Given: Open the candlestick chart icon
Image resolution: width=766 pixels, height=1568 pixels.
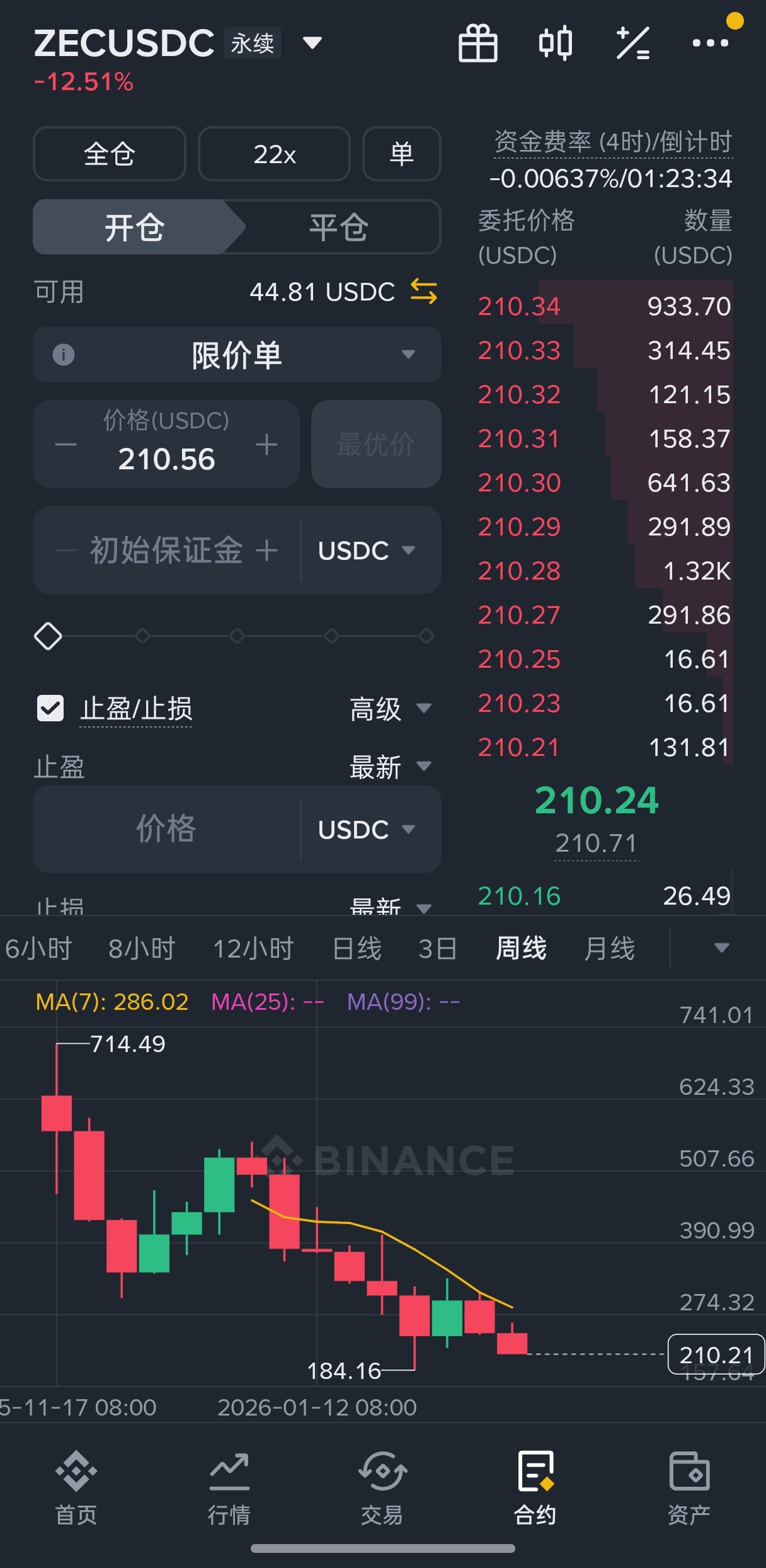Looking at the screenshot, I should click(x=555, y=43).
